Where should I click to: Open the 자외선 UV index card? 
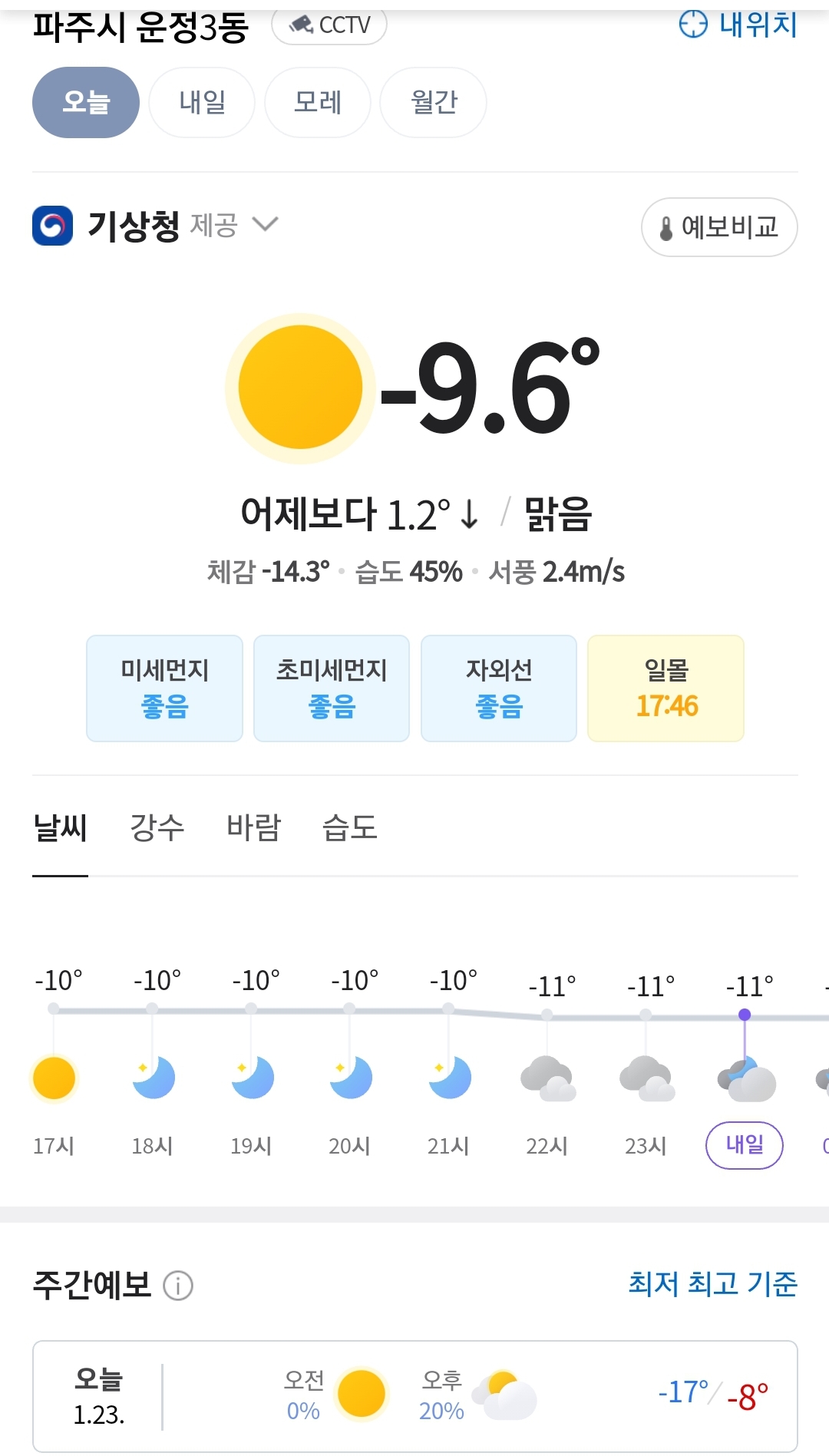(x=499, y=688)
